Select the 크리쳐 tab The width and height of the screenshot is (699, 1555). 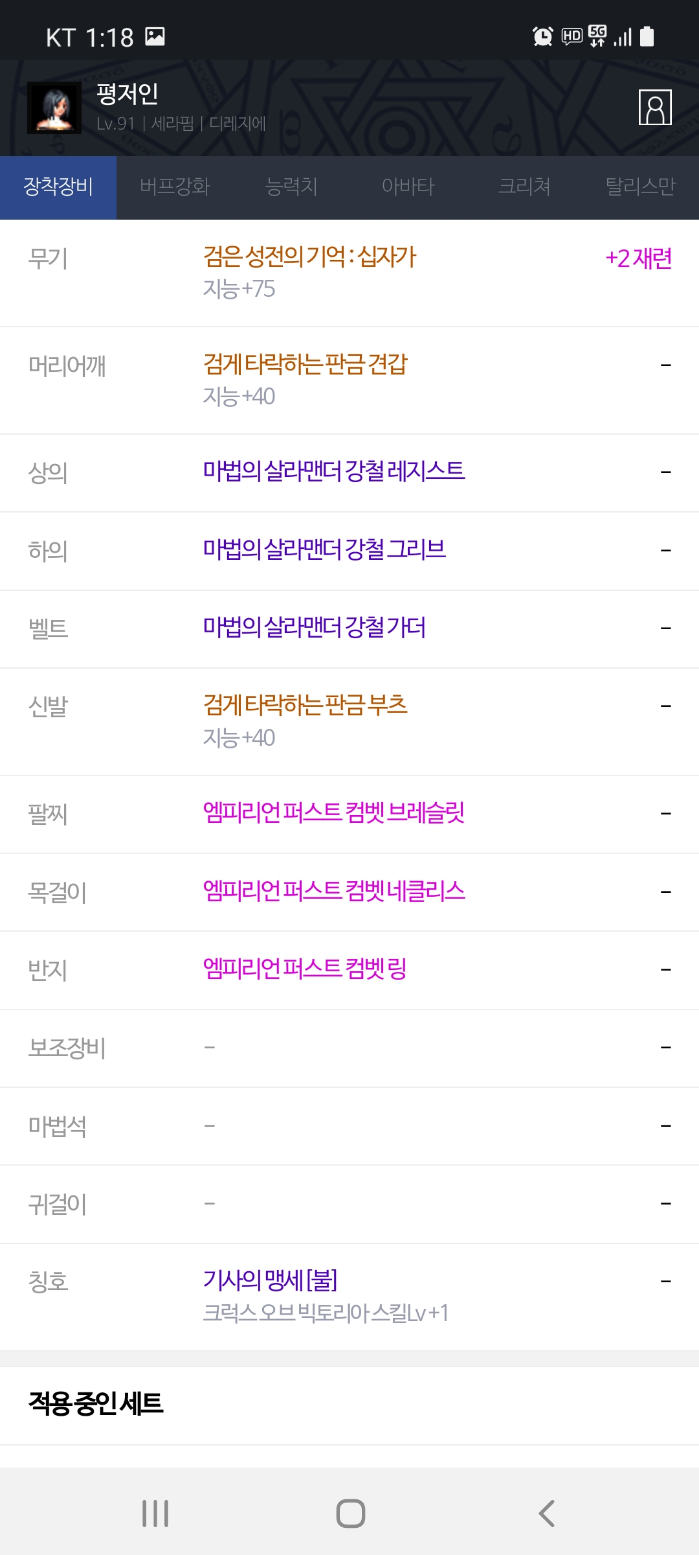524,187
